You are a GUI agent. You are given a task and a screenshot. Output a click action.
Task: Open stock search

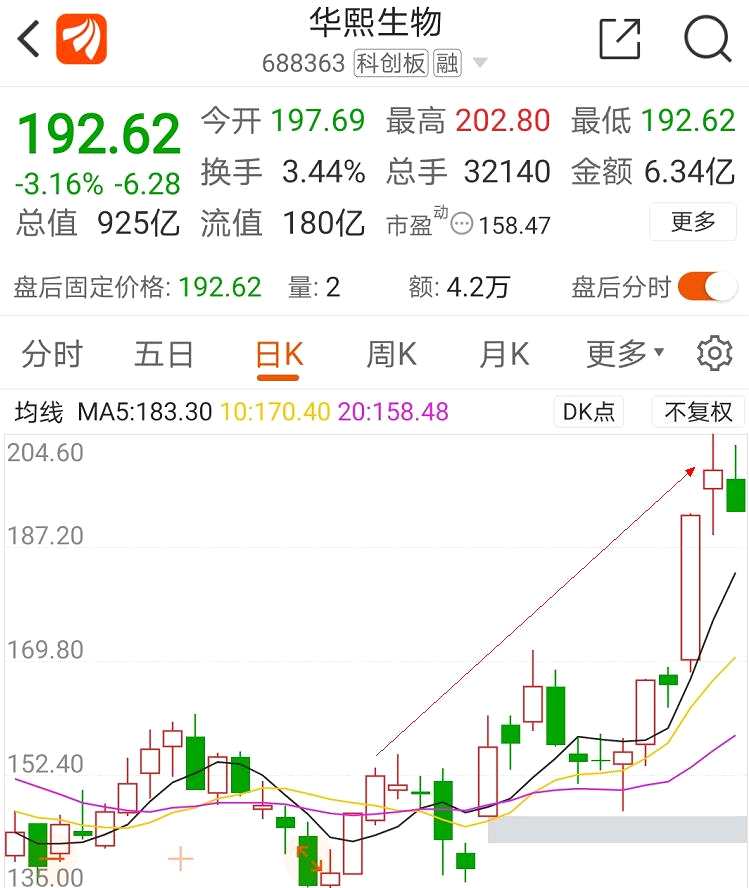[708, 40]
